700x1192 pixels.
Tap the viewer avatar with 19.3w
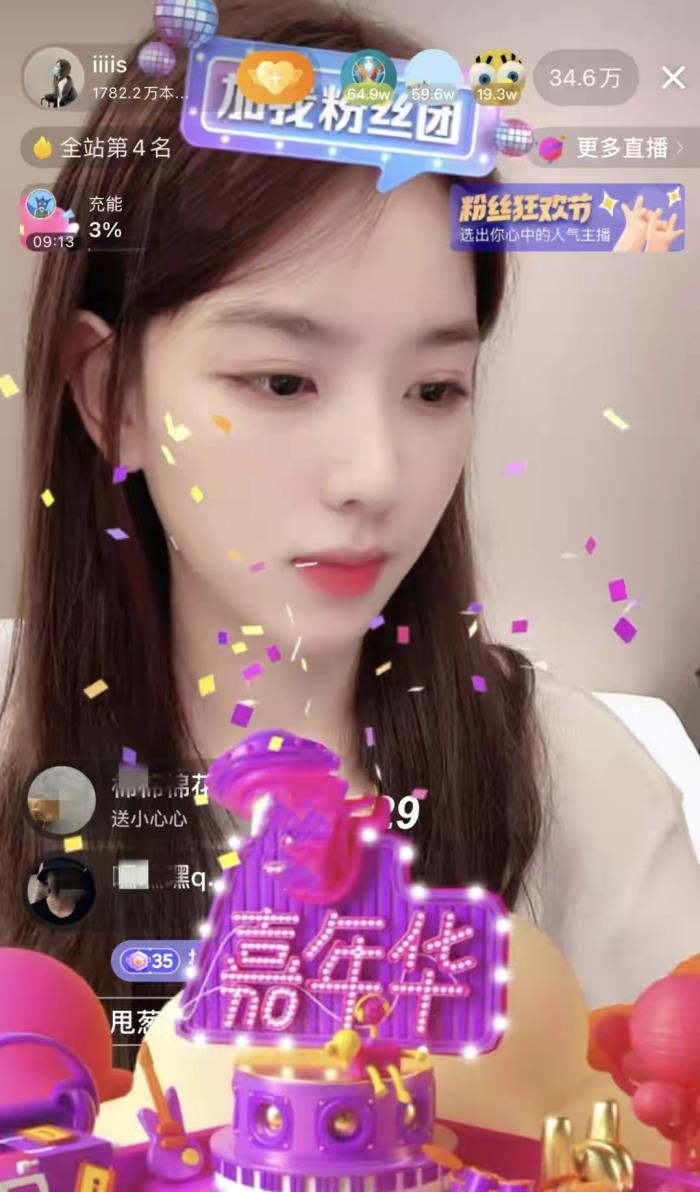click(497, 74)
